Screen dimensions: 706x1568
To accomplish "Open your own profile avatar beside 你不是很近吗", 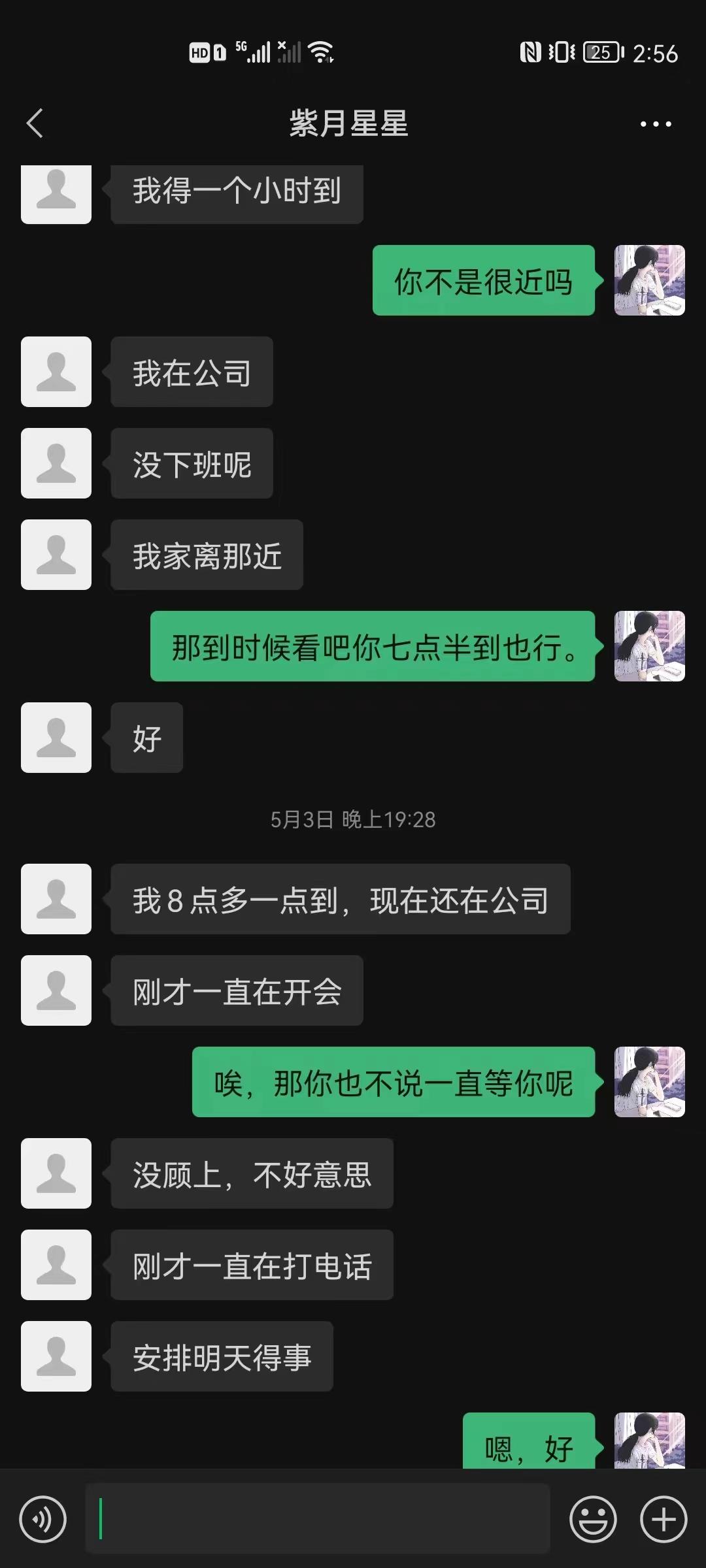I will 649,281.
